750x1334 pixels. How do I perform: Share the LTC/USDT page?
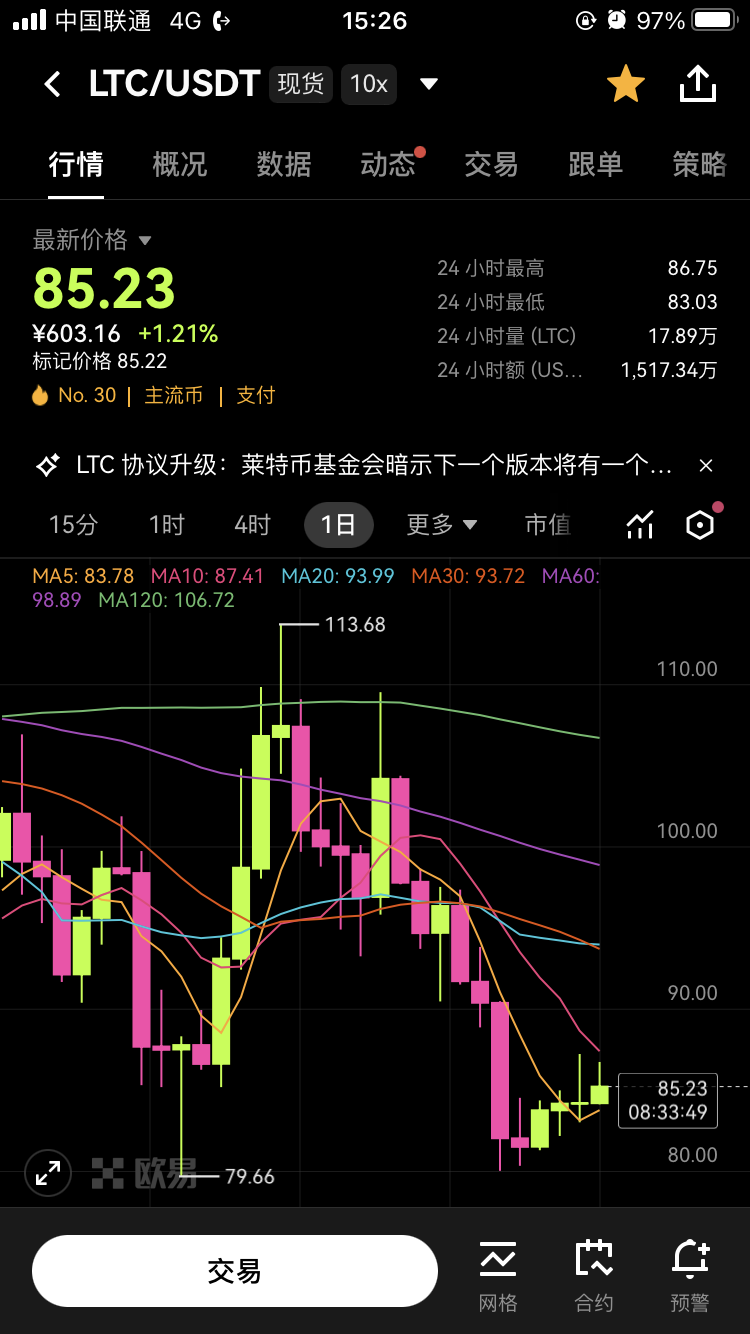[698, 84]
